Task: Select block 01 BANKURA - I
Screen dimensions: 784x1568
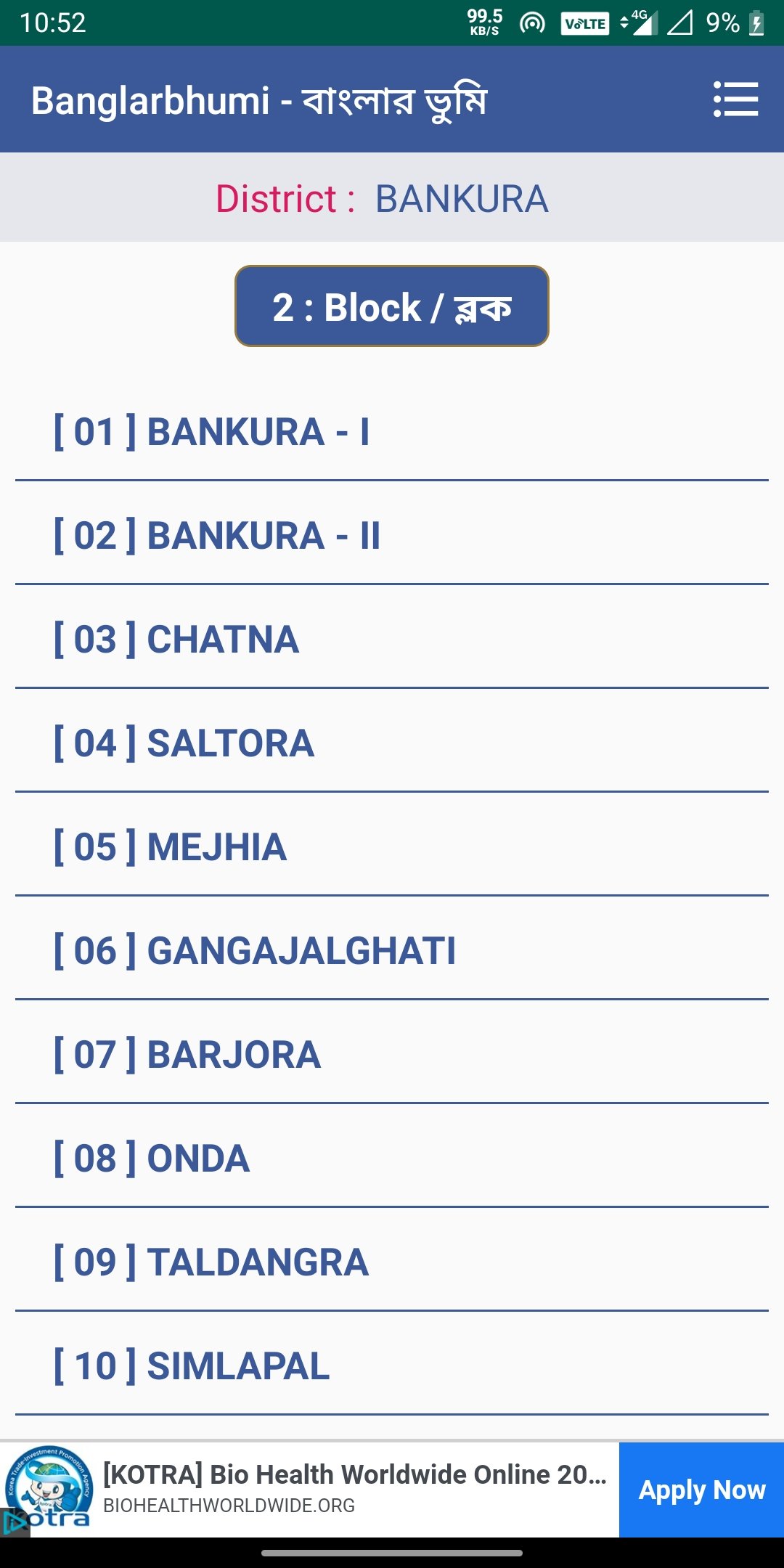Action: [x=392, y=432]
